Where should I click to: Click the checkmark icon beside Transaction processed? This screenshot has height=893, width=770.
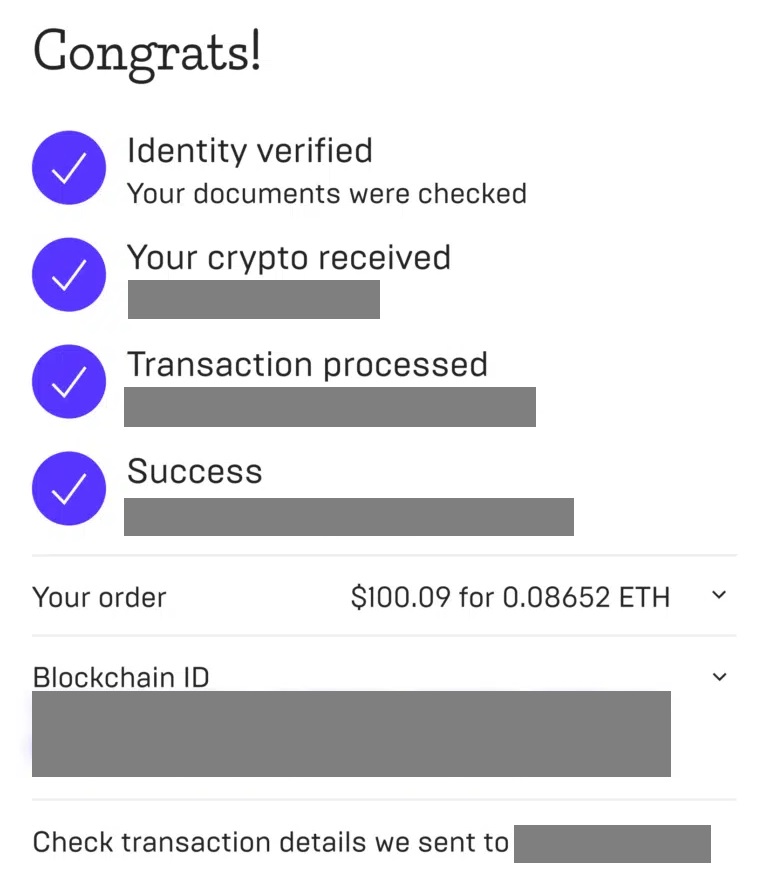tap(69, 380)
